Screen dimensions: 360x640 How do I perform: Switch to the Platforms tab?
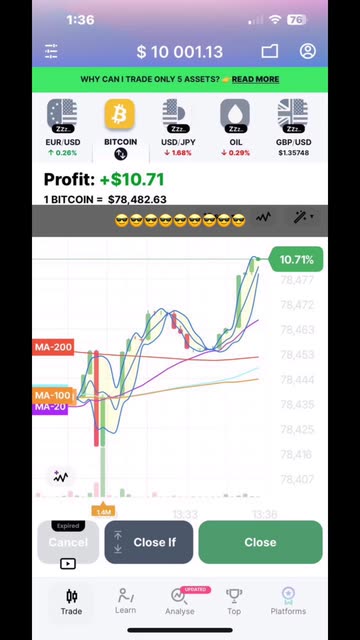[288, 601]
